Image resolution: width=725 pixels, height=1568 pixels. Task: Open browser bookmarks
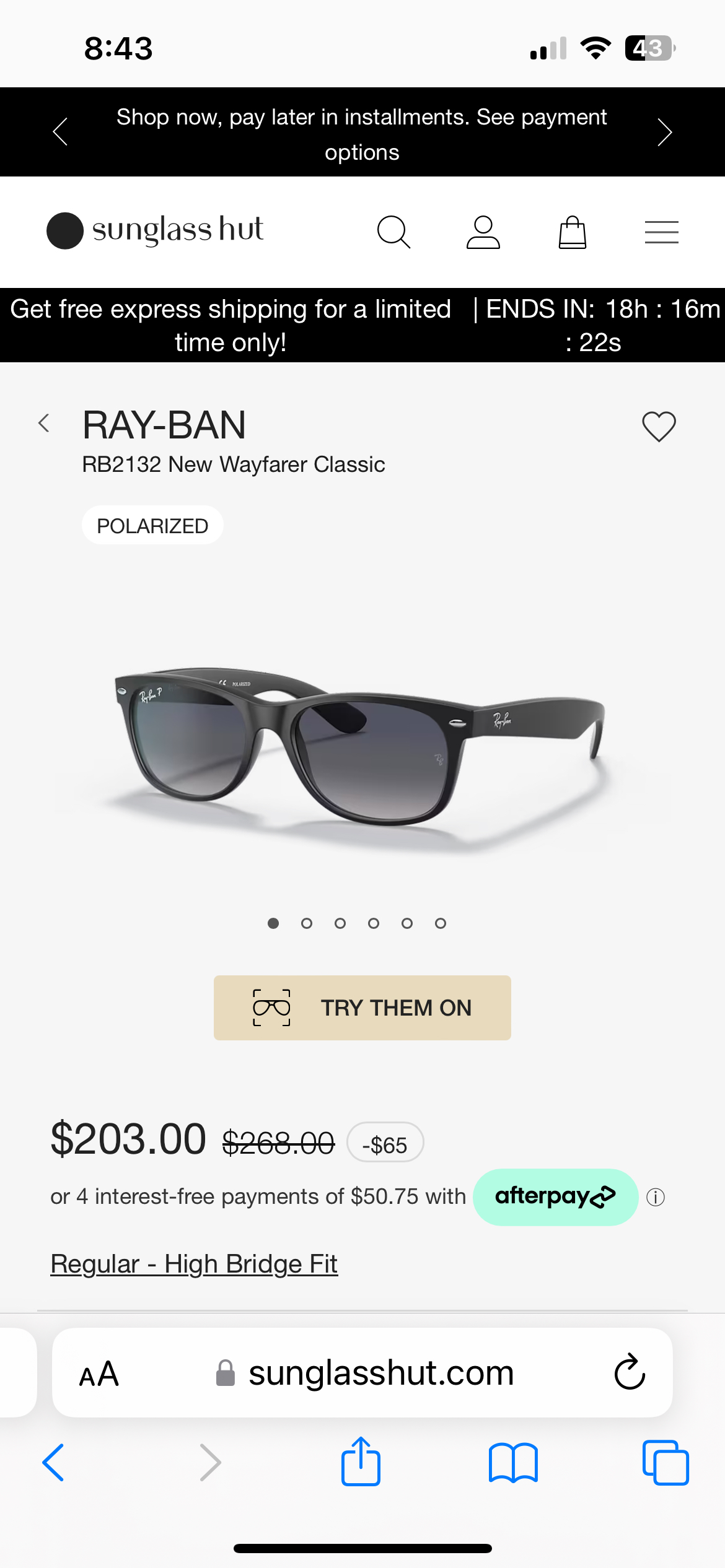pyautogui.click(x=513, y=1463)
